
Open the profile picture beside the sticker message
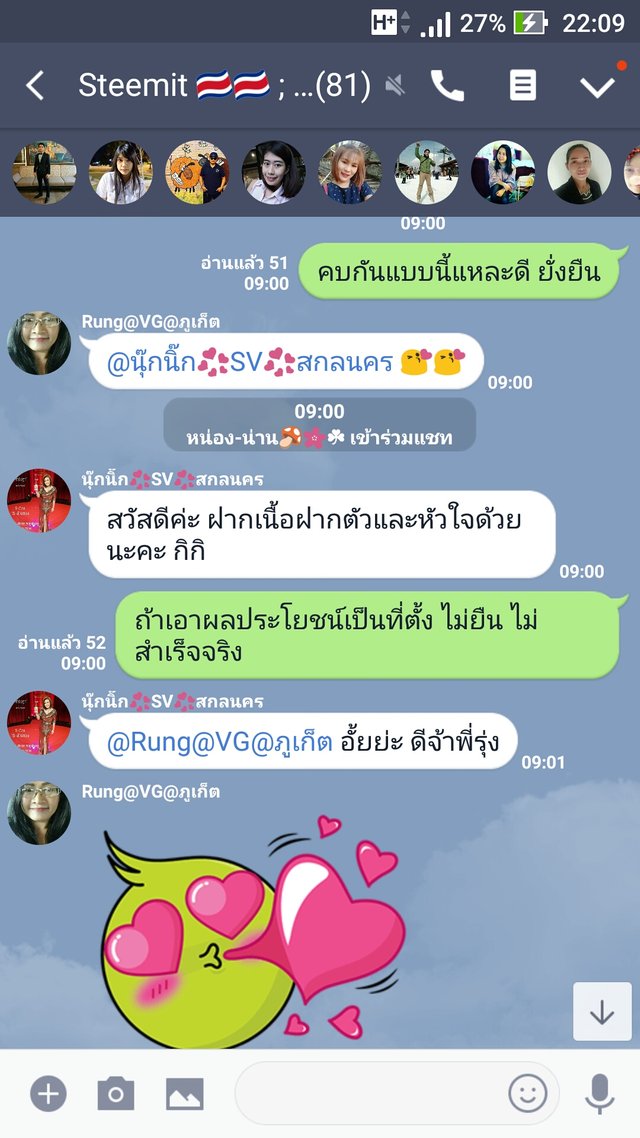click(x=39, y=813)
